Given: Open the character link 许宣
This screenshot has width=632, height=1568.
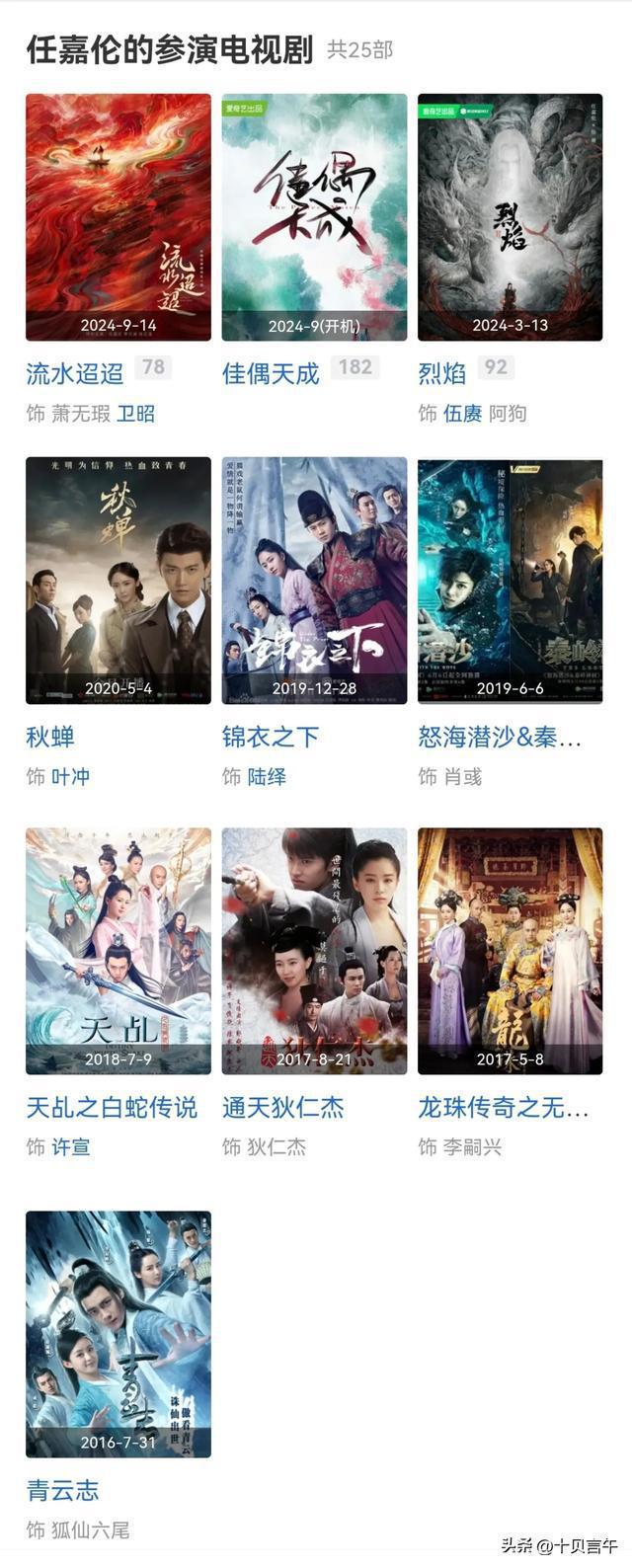Looking at the screenshot, I should pyautogui.click(x=71, y=1147).
